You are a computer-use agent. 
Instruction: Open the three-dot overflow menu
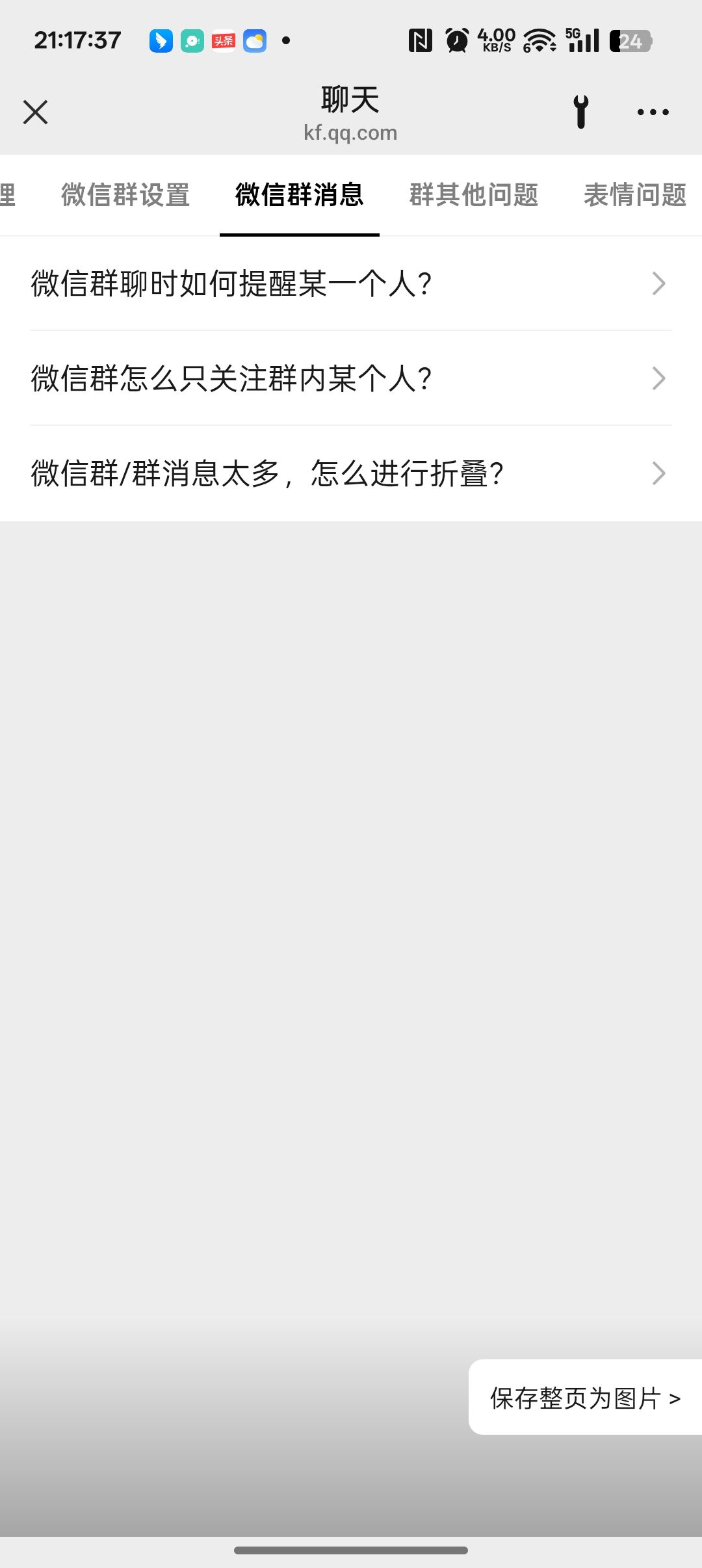point(653,112)
